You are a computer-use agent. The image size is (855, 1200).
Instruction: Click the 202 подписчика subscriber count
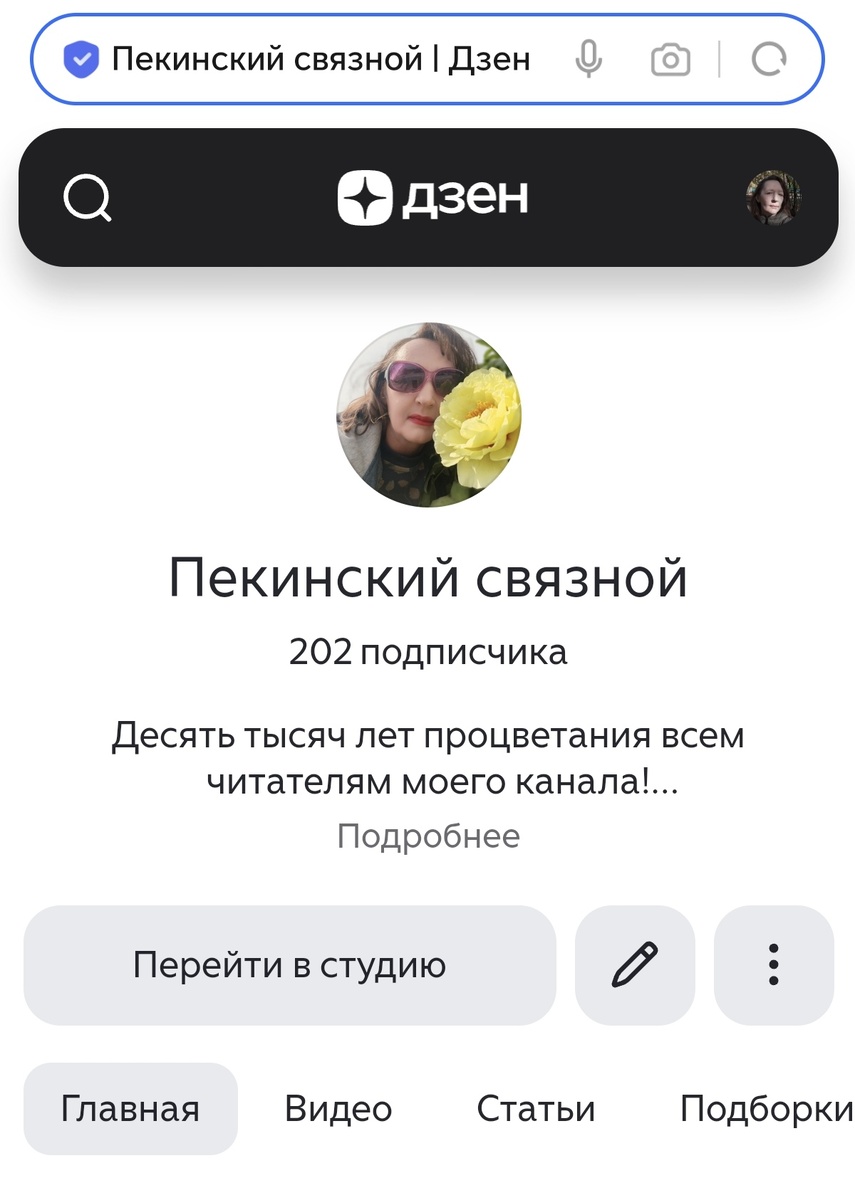click(x=428, y=652)
